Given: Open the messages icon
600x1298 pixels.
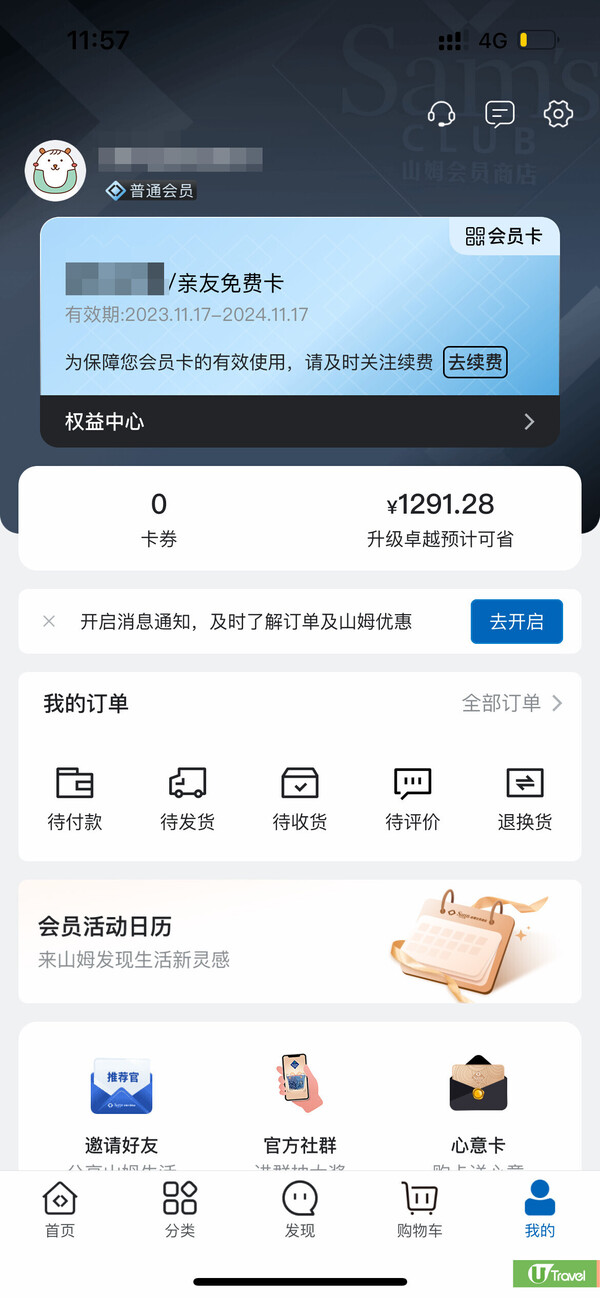Looking at the screenshot, I should pyautogui.click(x=500, y=113).
